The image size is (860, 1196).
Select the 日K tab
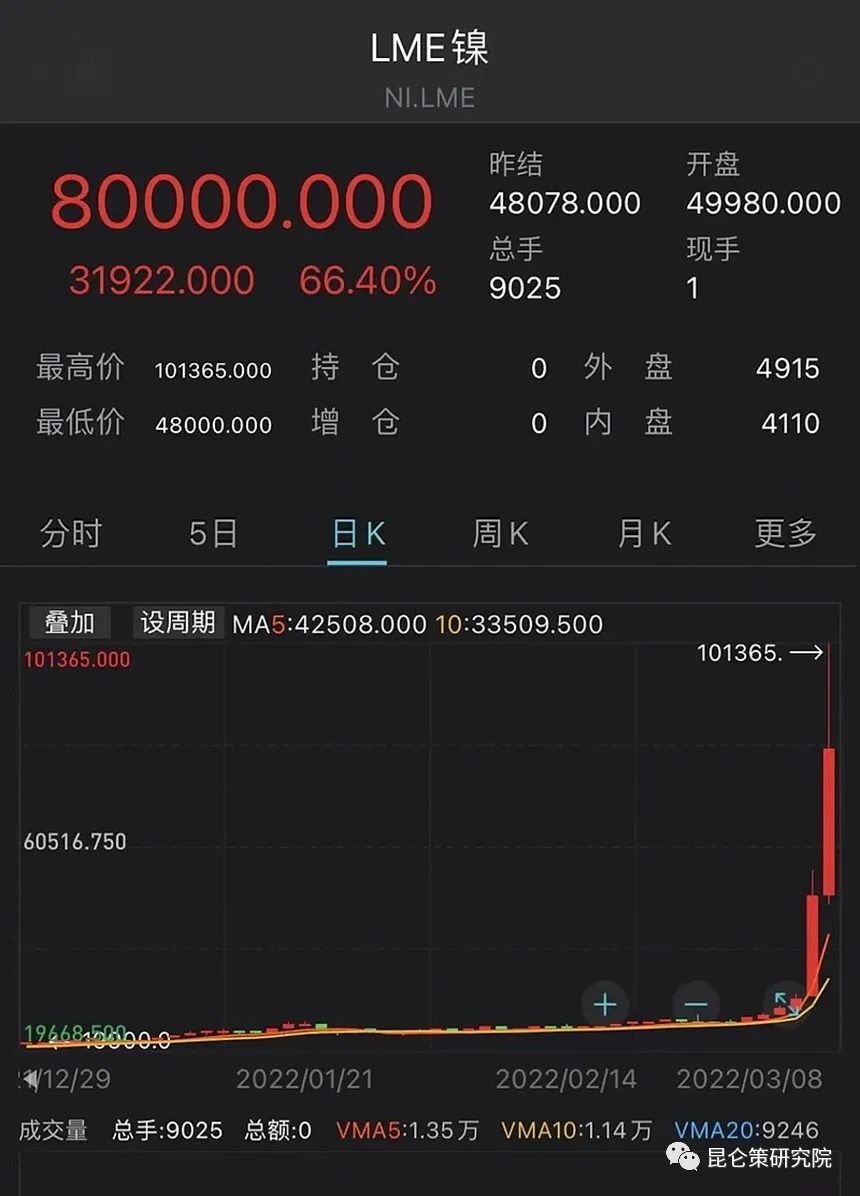[x=358, y=533]
